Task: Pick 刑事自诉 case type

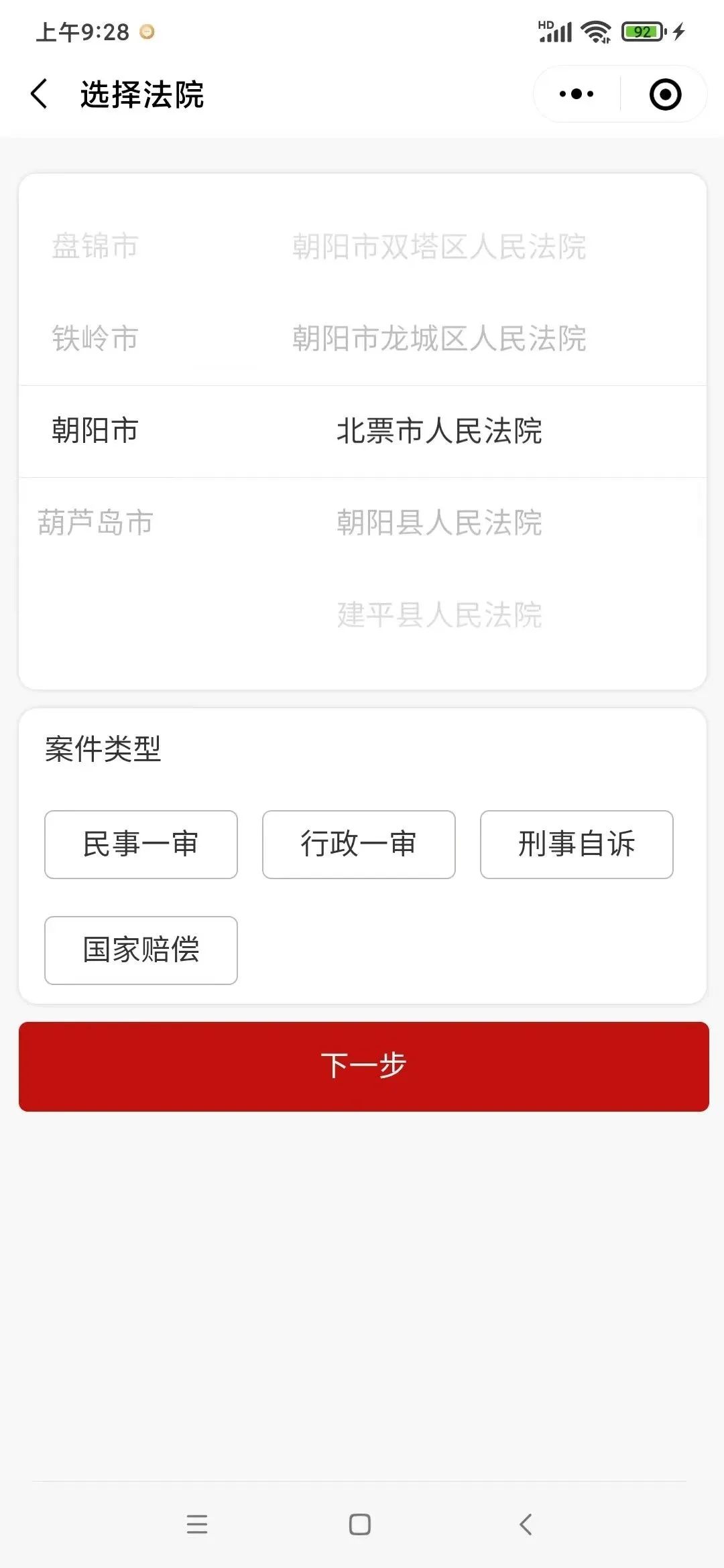Action: [x=577, y=844]
